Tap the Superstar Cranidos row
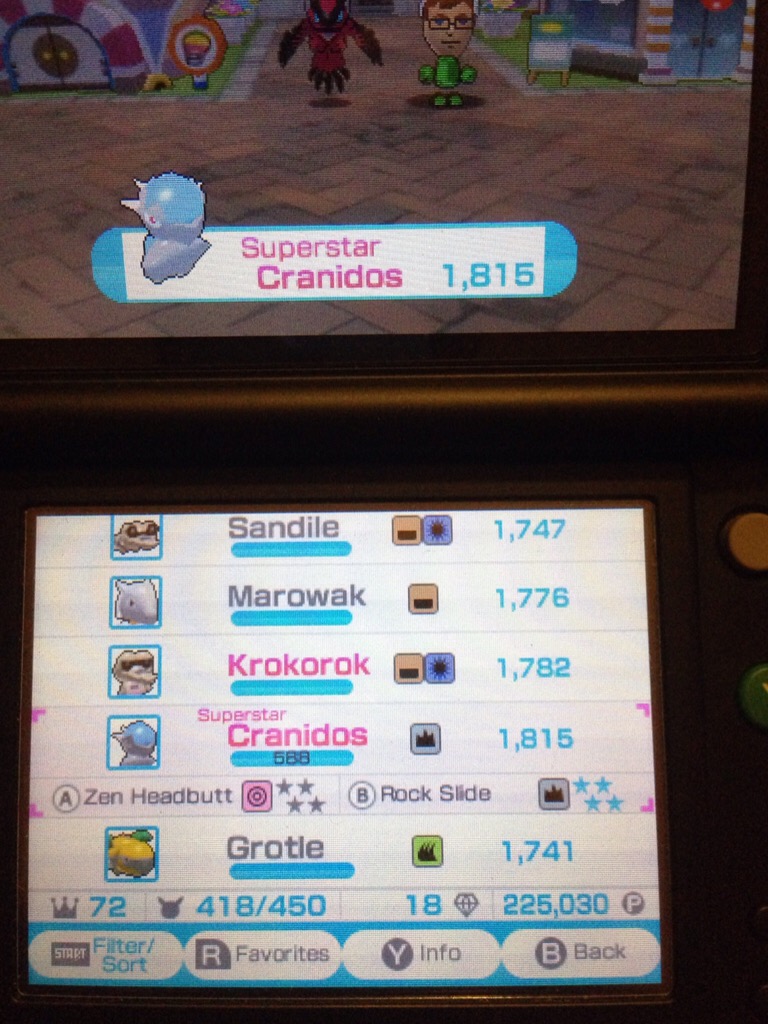The height and width of the screenshot is (1024, 768). point(340,739)
